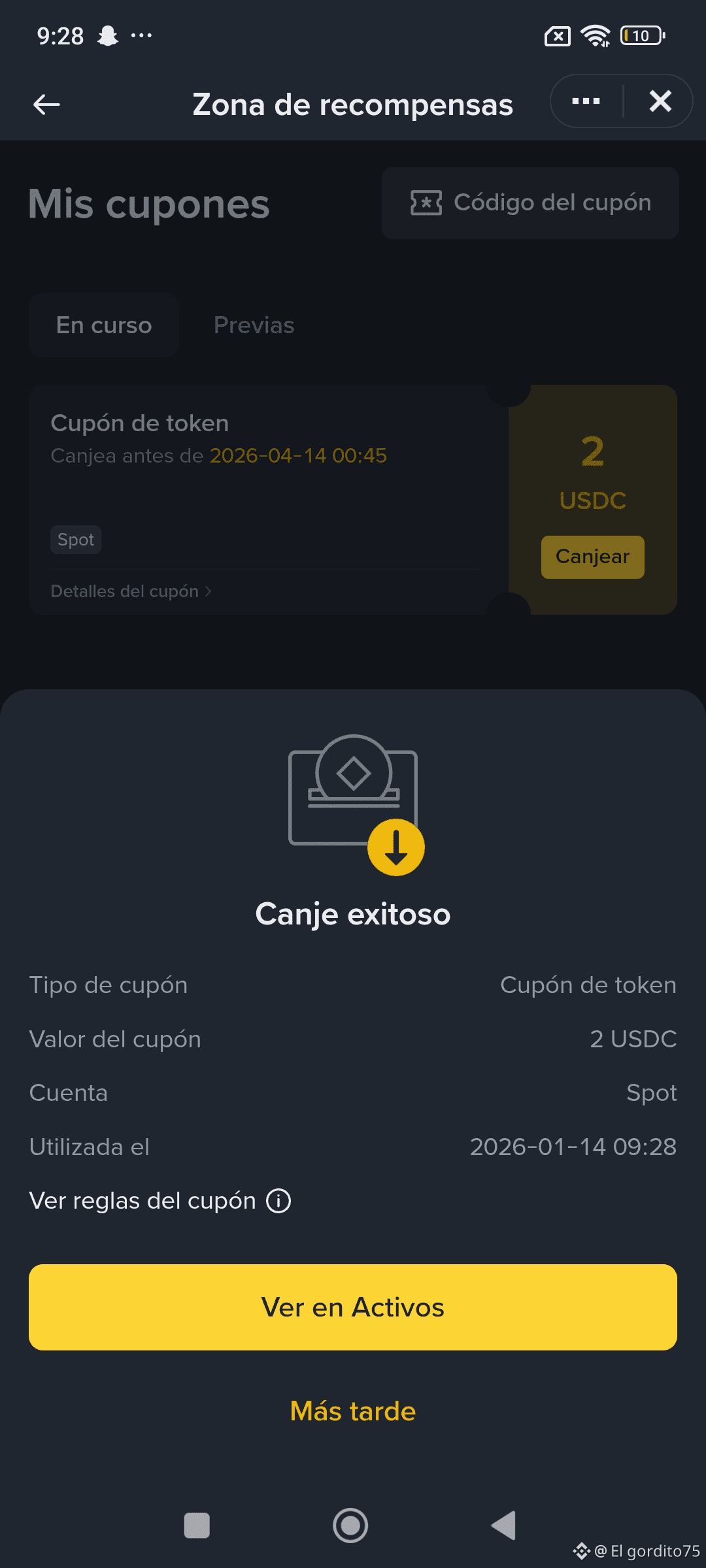Open the three-dot options menu
The width and height of the screenshot is (706, 1568).
(586, 101)
